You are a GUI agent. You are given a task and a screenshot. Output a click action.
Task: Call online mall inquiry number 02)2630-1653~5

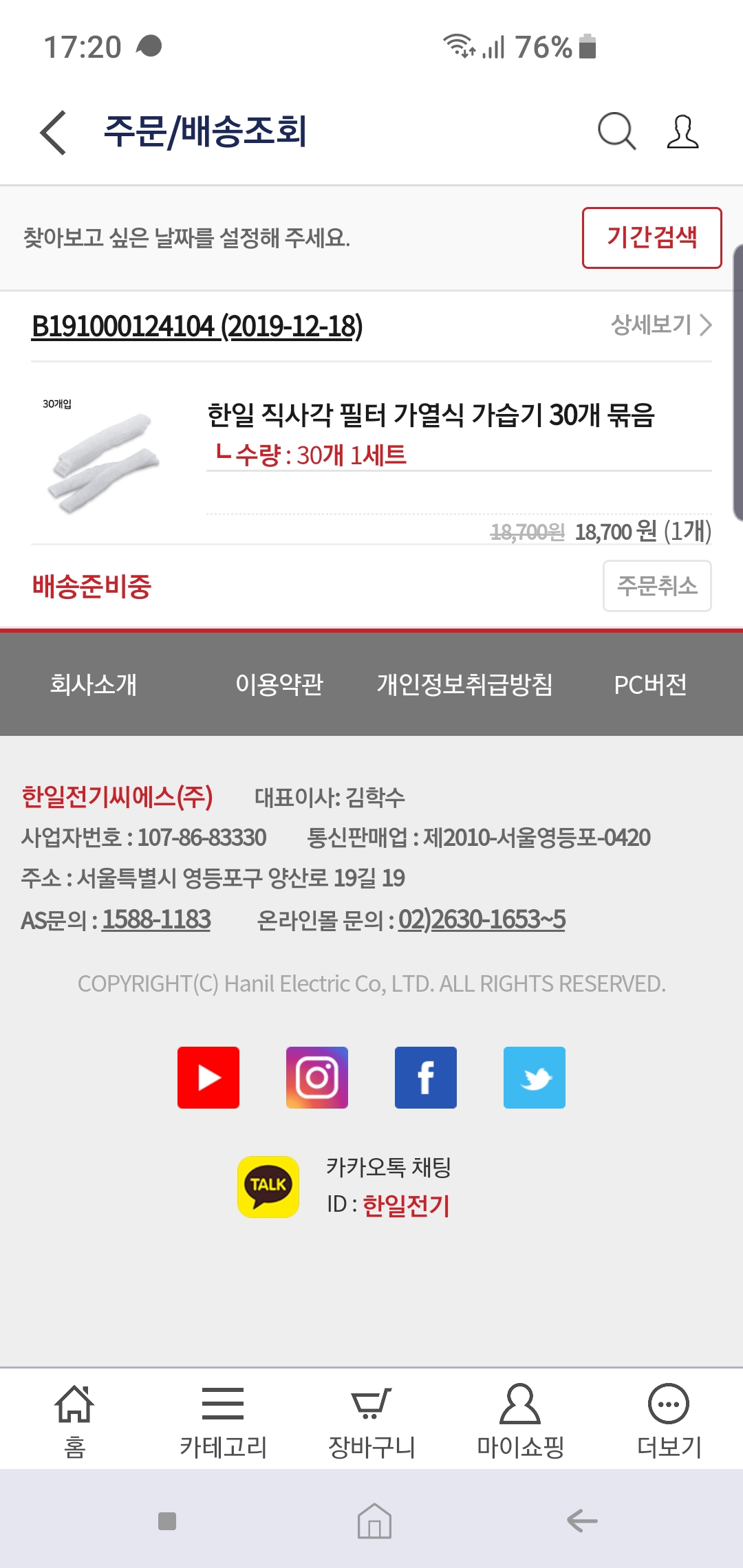tap(482, 919)
